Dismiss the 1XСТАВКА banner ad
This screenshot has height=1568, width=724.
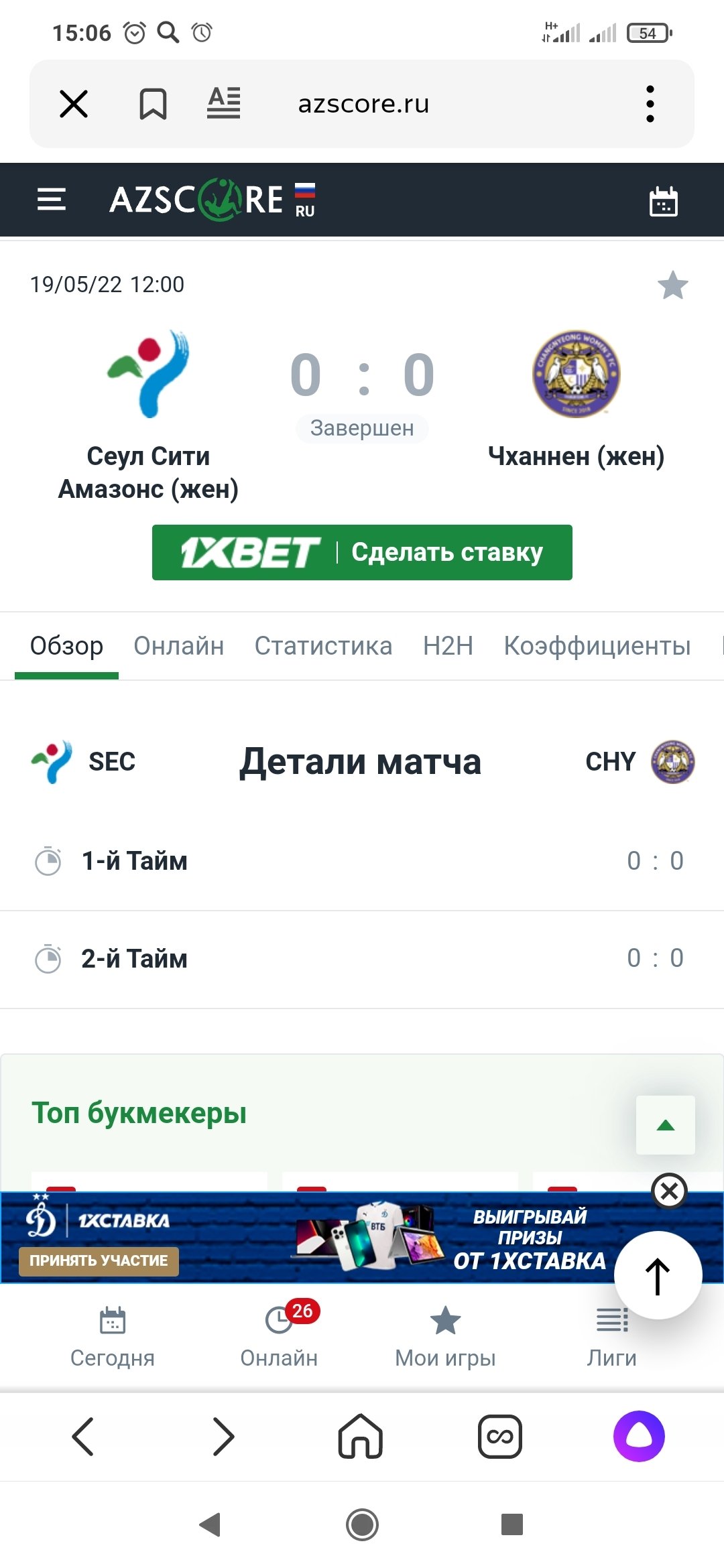(x=669, y=1191)
